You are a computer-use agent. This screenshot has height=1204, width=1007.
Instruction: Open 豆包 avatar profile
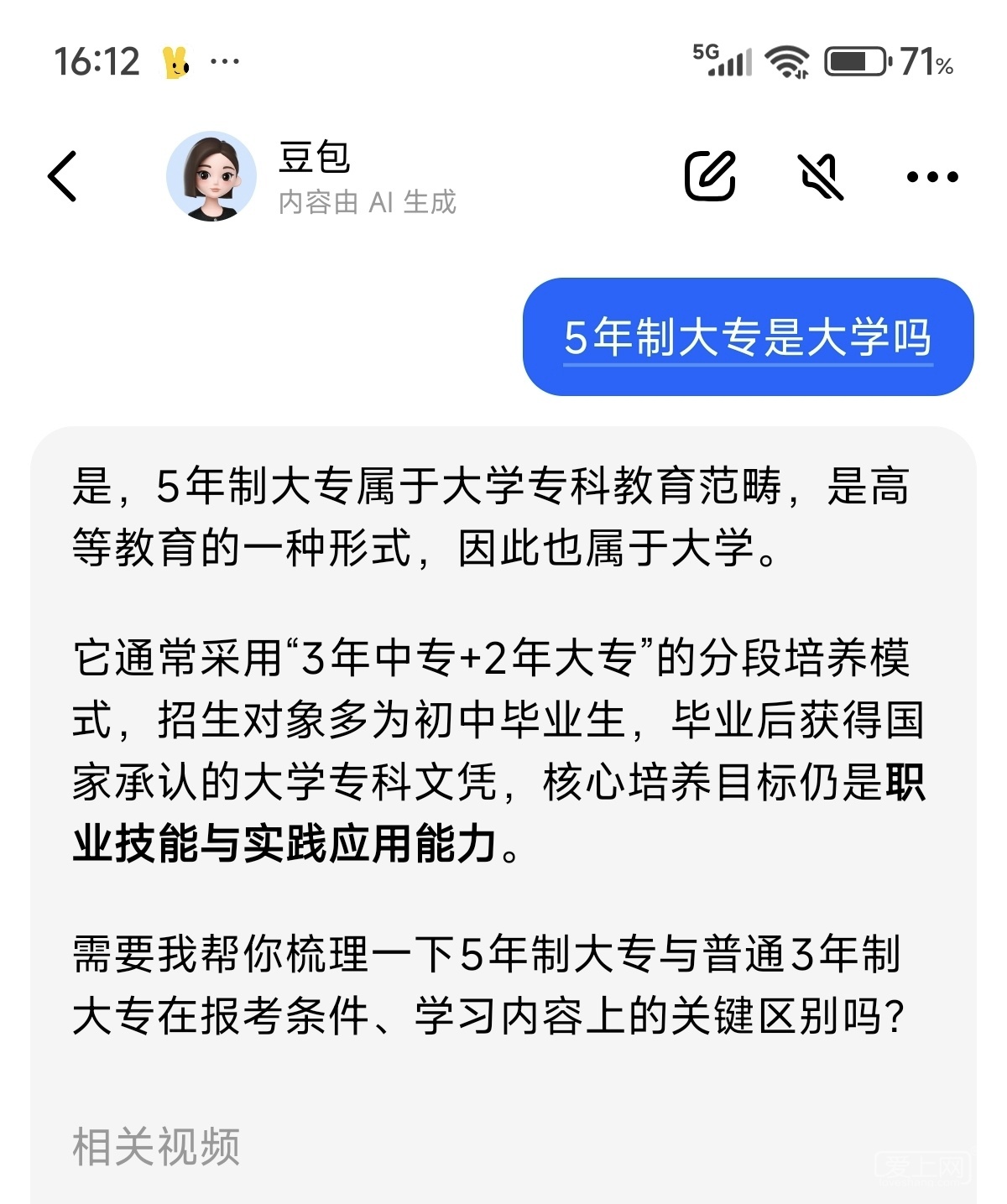(x=211, y=176)
